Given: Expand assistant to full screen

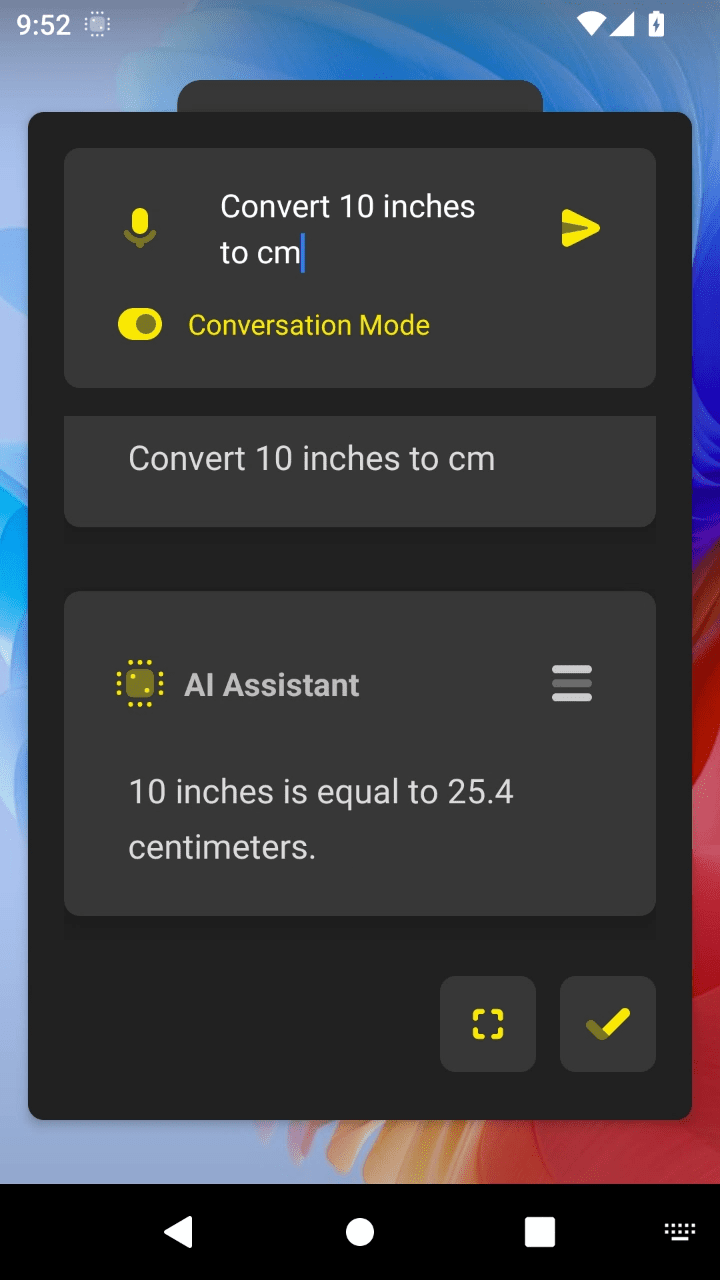Looking at the screenshot, I should click(x=488, y=1024).
